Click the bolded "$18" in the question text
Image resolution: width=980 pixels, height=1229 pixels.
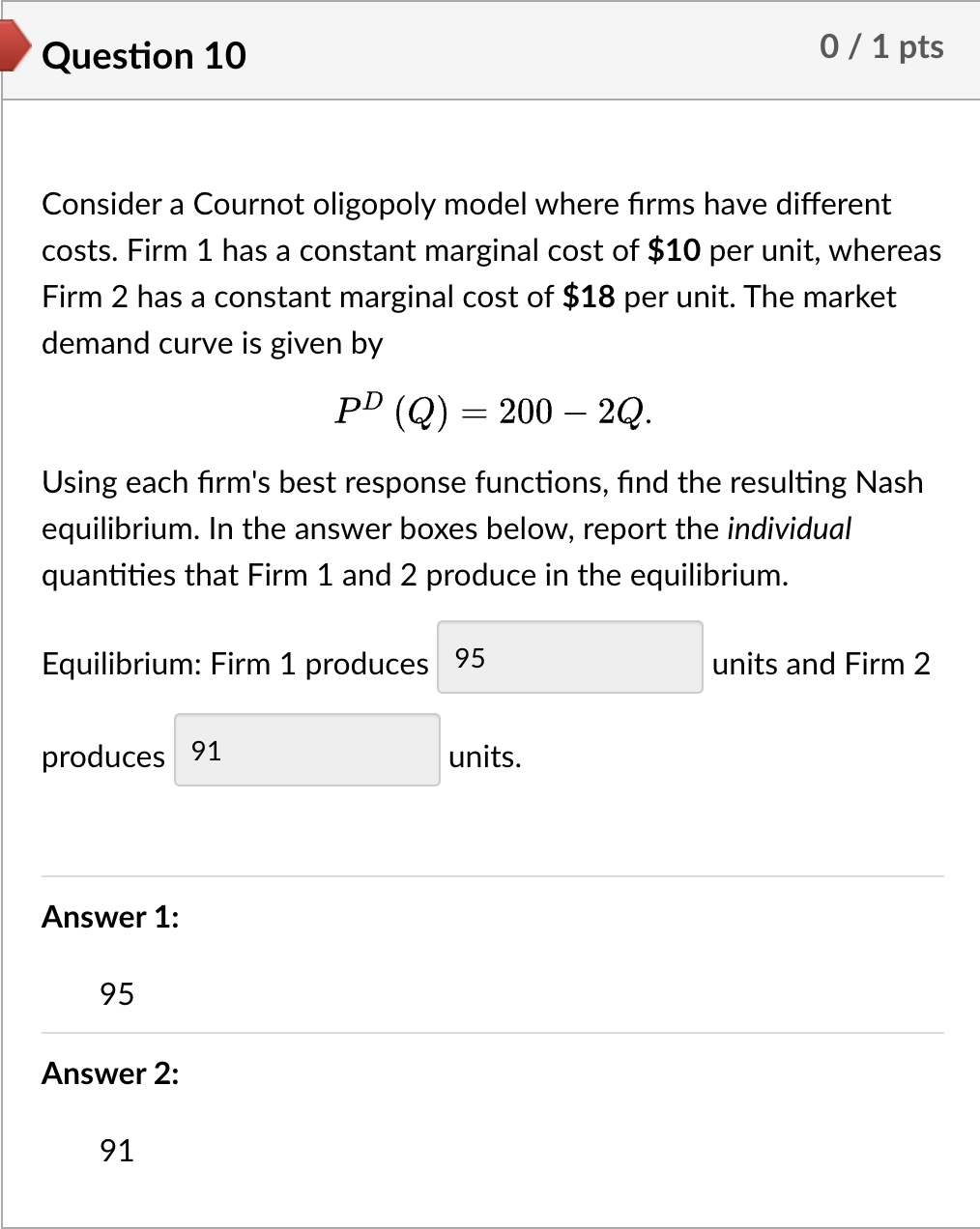(x=588, y=297)
